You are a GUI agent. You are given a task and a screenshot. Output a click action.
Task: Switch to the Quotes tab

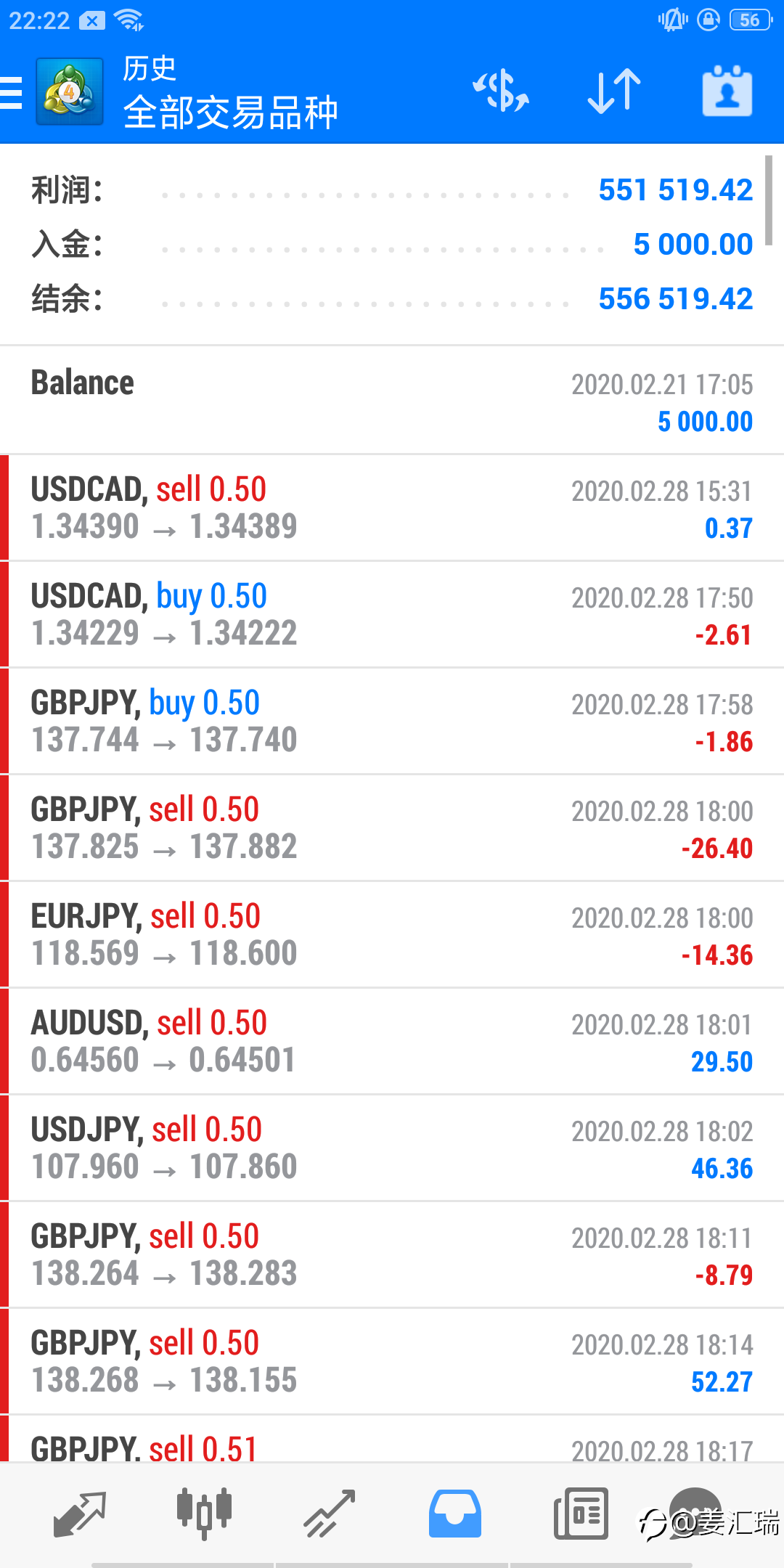pyautogui.click(x=80, y=1514)
